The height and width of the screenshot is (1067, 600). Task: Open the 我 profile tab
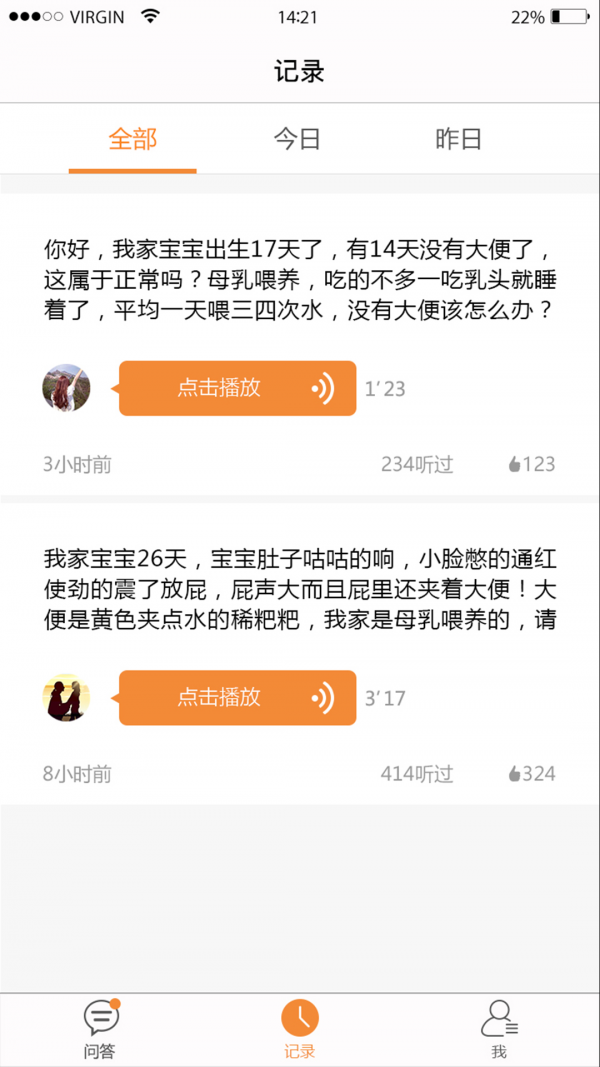499,1028
